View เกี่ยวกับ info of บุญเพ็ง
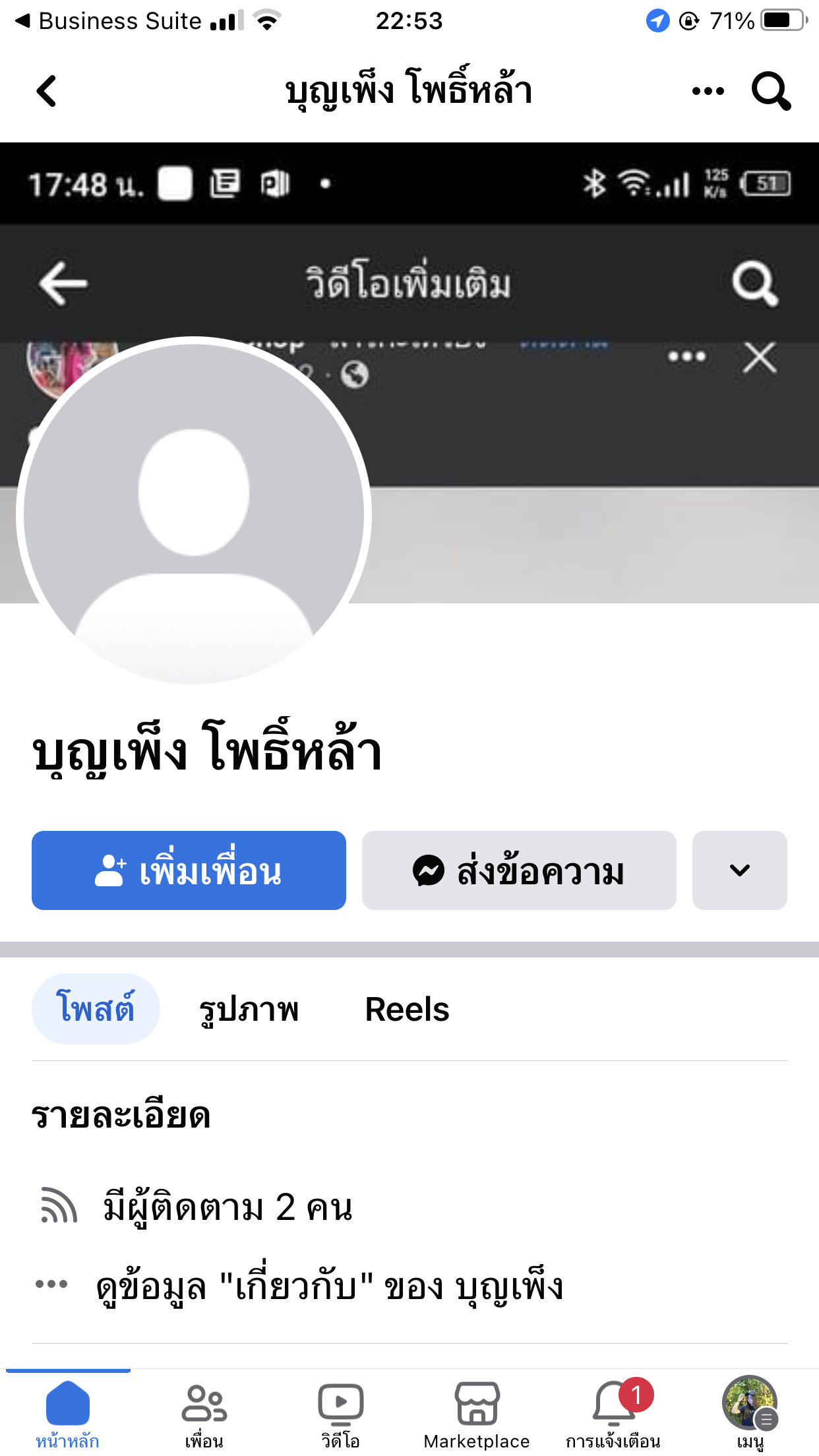Image resolution: width=819 pixels, height=1456 pixels. [x=330, y=1287]
